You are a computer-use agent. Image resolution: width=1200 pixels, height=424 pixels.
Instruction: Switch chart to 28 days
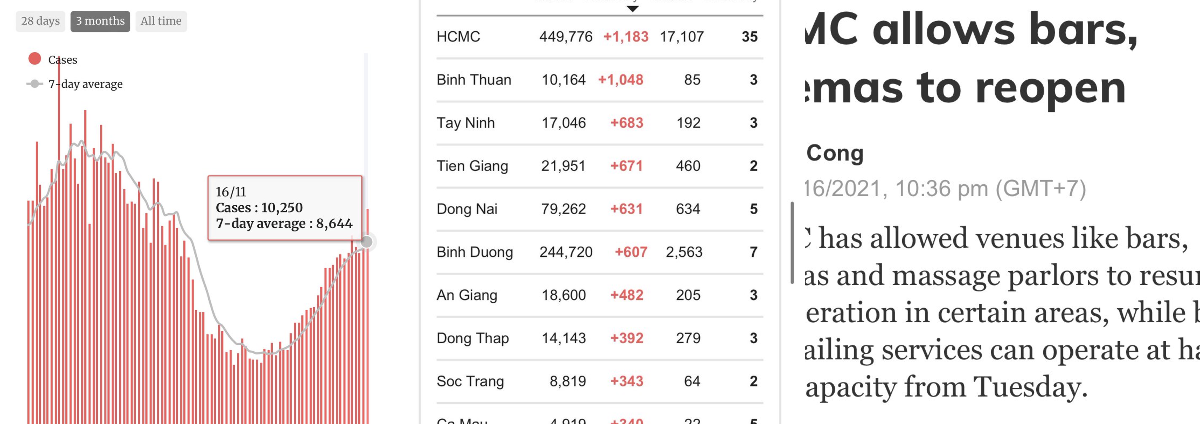[x=41, y=21]
